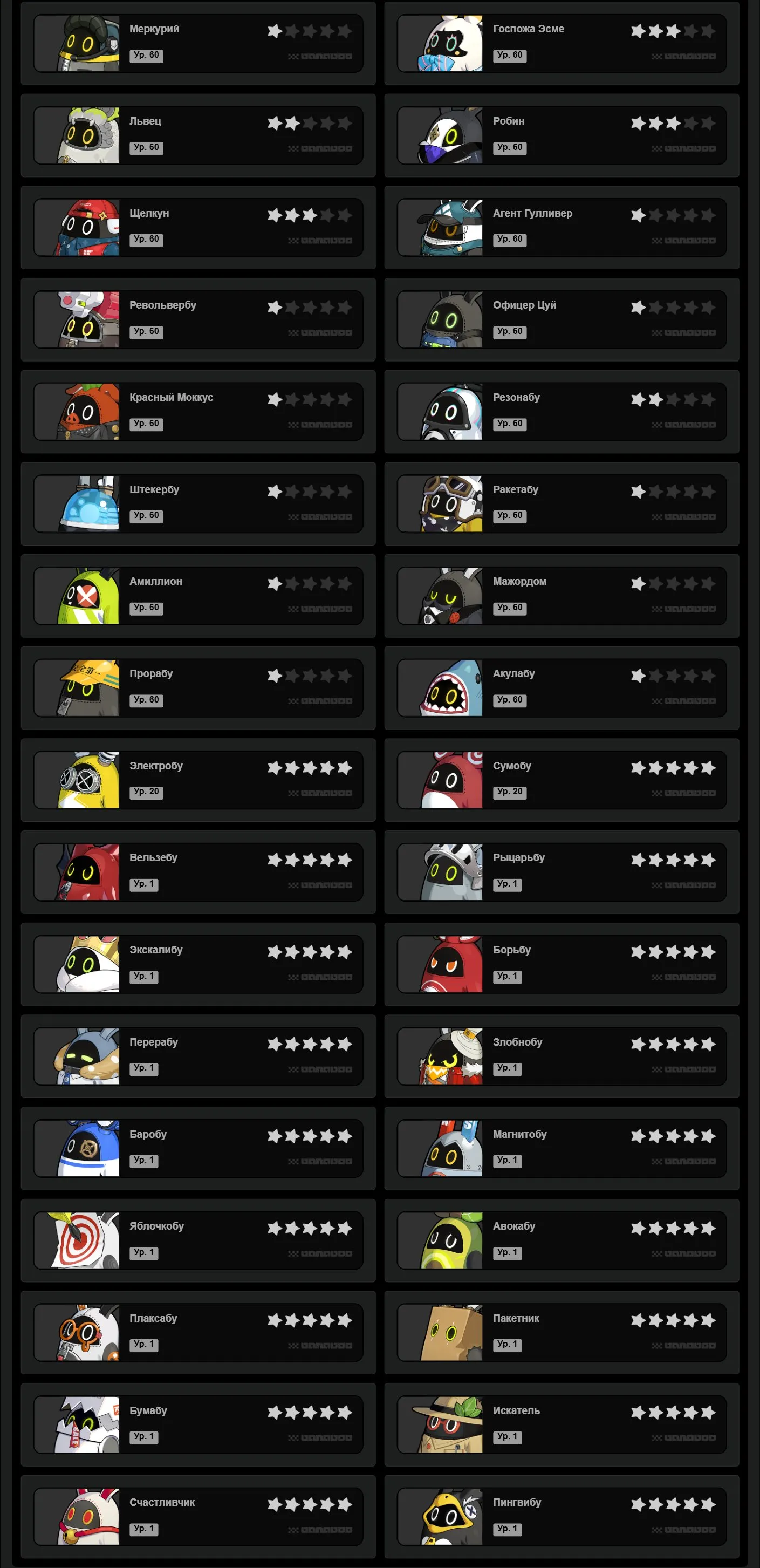Open the Экскалибу card

pyautogui.click(x=198, y=964)
